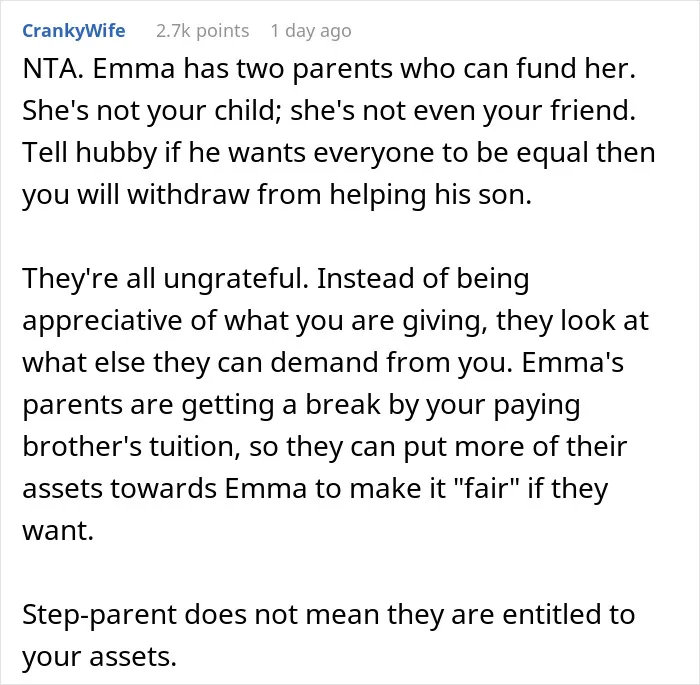Image resolution: width=700 pixels, height=685 pixels.
Task: Open CrankyWife's user profile
Action: click(74, 31)
